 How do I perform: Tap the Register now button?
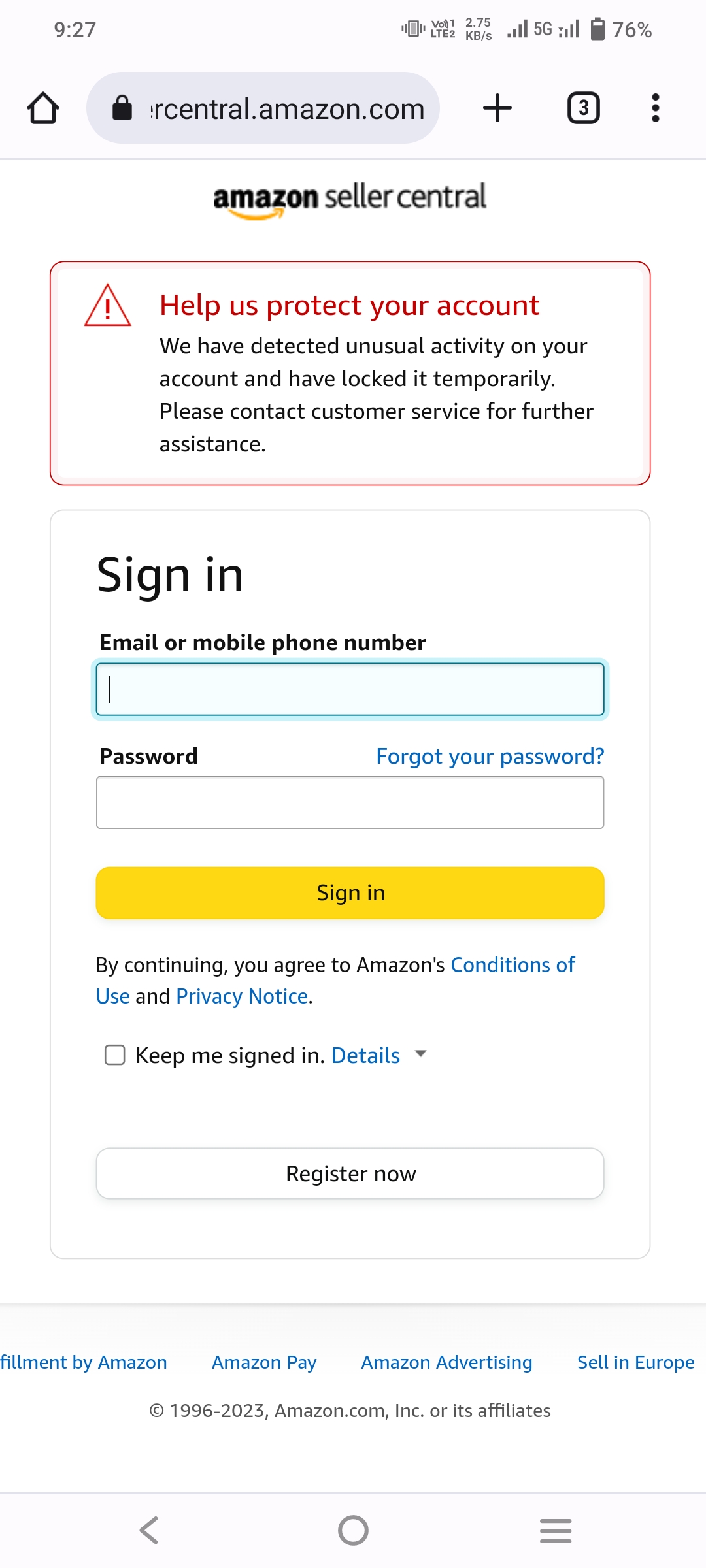(350, 1173)
